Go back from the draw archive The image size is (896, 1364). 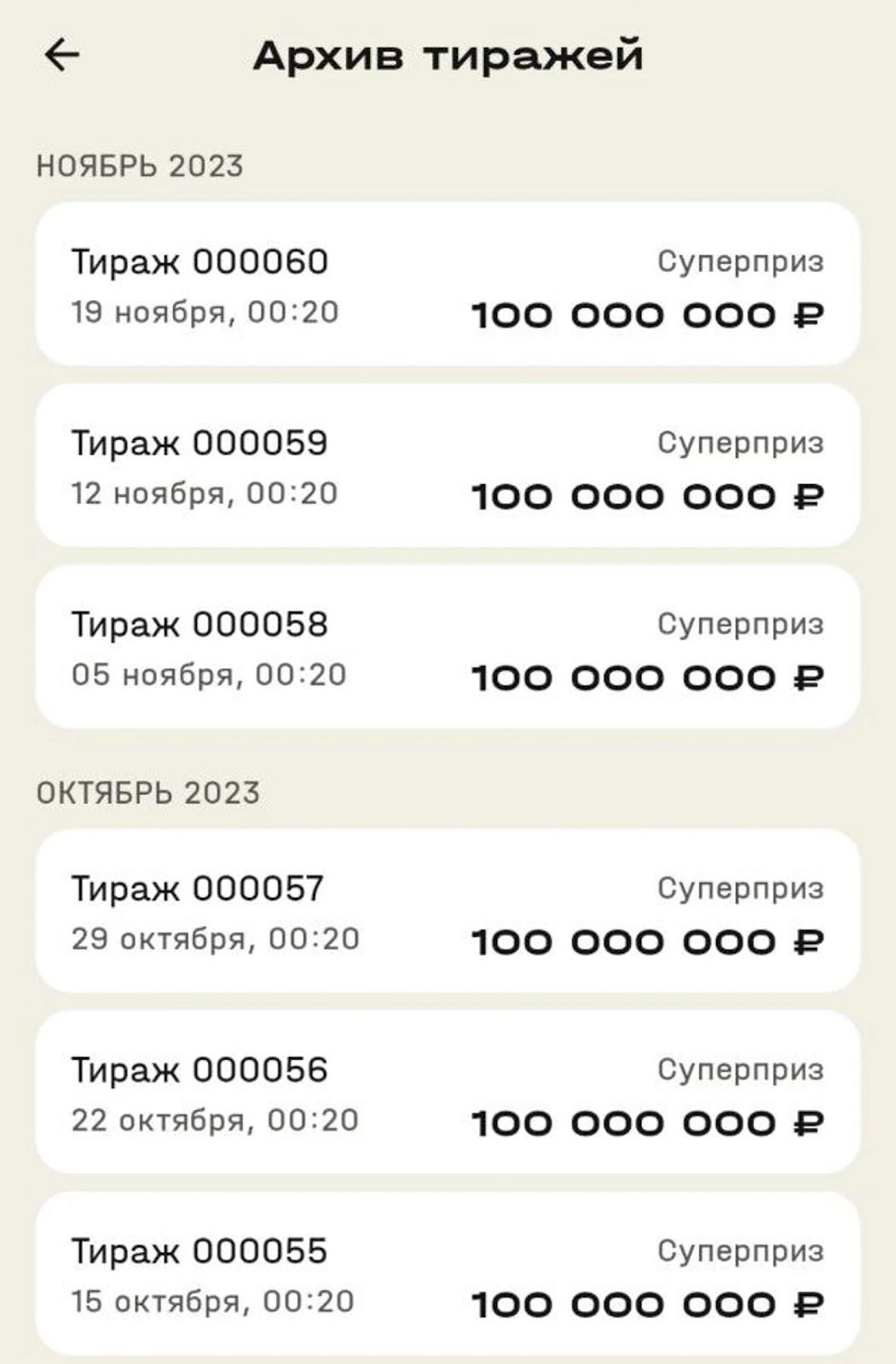point(62,56)
